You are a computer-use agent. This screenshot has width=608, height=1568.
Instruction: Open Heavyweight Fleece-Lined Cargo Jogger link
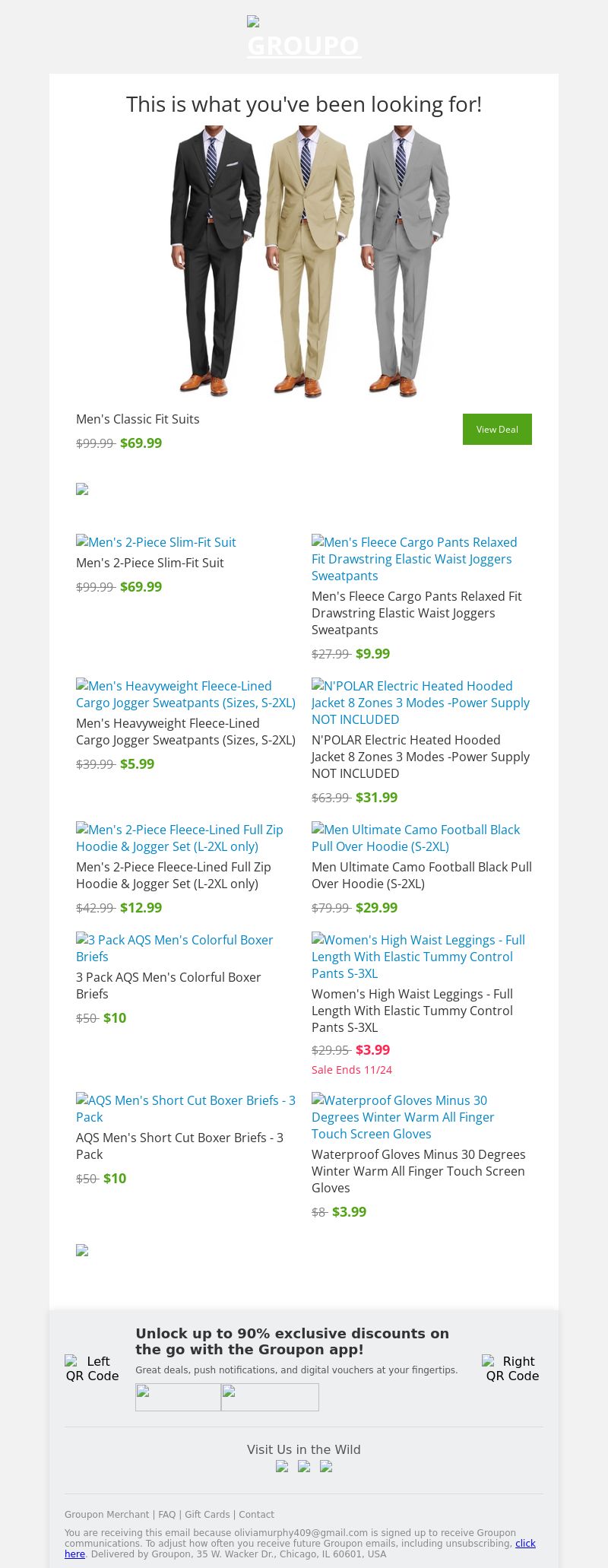185,694
